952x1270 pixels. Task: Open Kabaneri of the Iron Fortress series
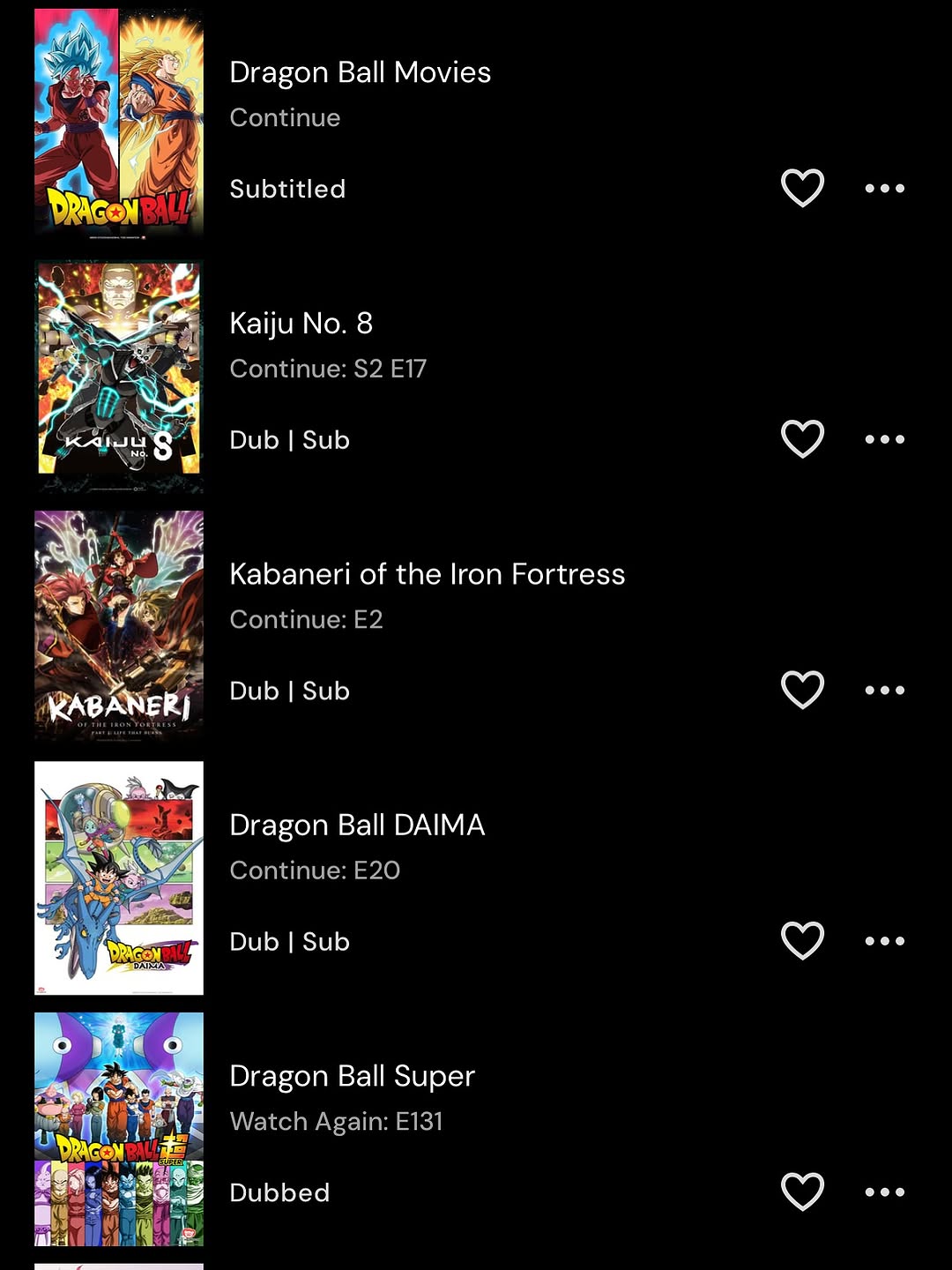pyautogui.click(x=427, y=574)
